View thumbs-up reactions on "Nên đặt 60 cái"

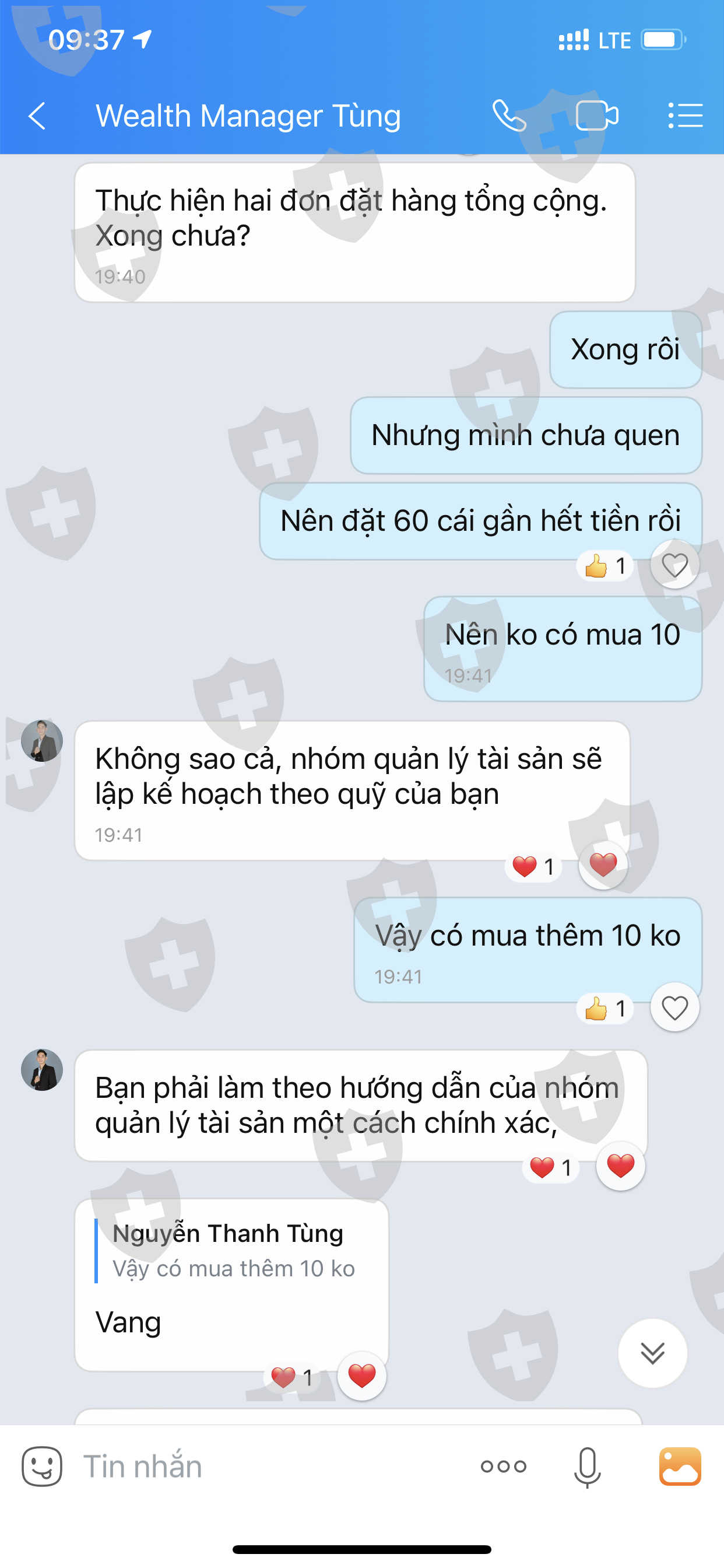[604, 566]
